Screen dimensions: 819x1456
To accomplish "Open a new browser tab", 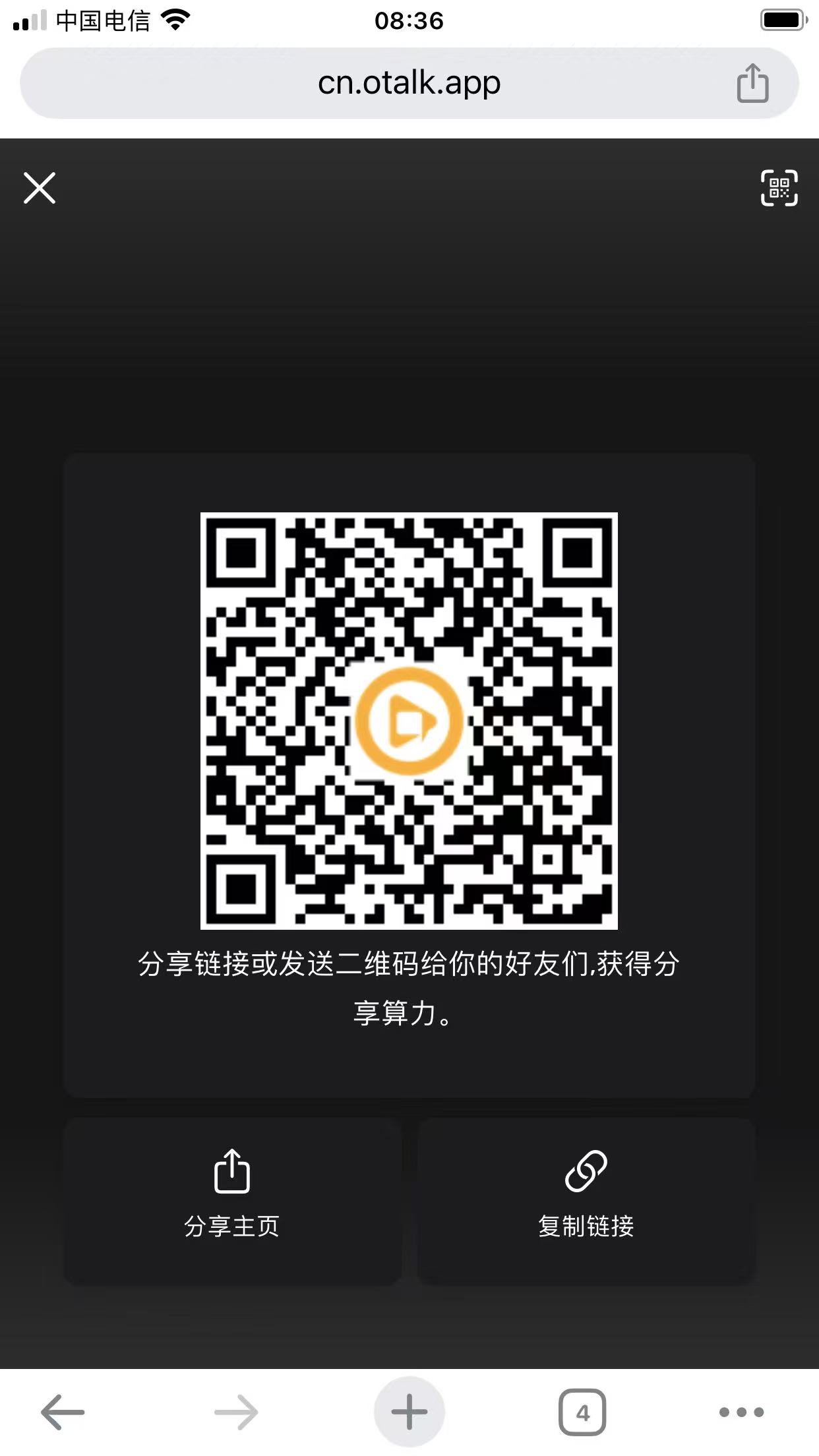I will (x=409, y=1412).
